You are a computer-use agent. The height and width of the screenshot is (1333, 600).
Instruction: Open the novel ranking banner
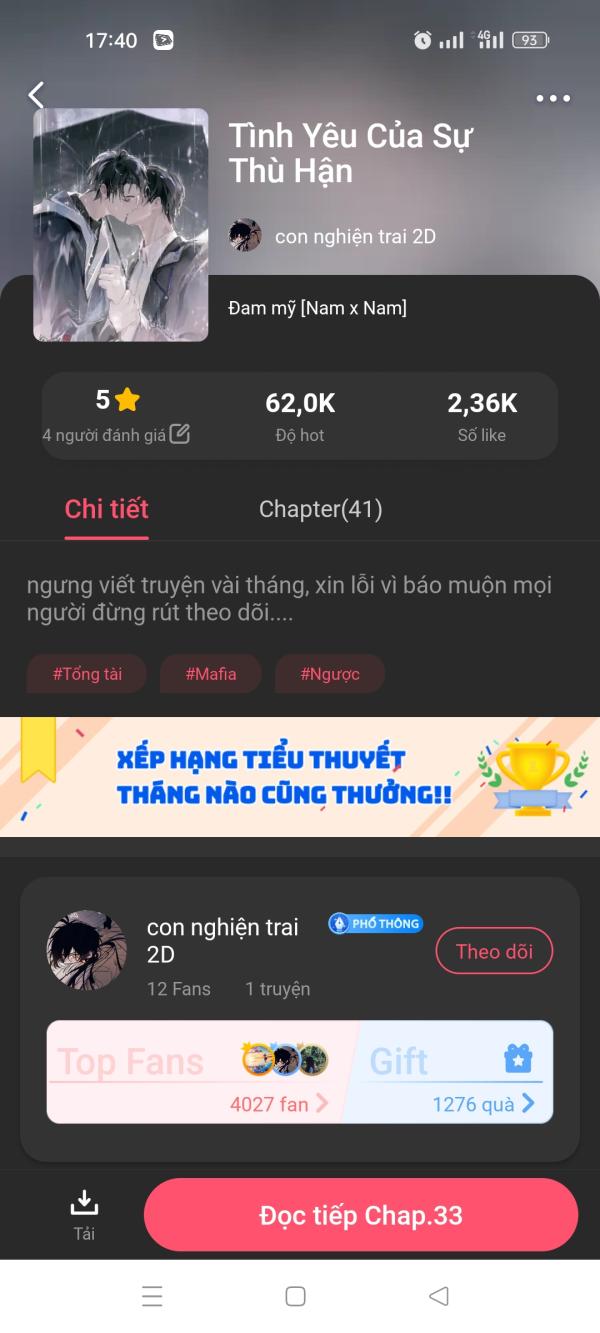pyautogui.click(x=300, y=777)
